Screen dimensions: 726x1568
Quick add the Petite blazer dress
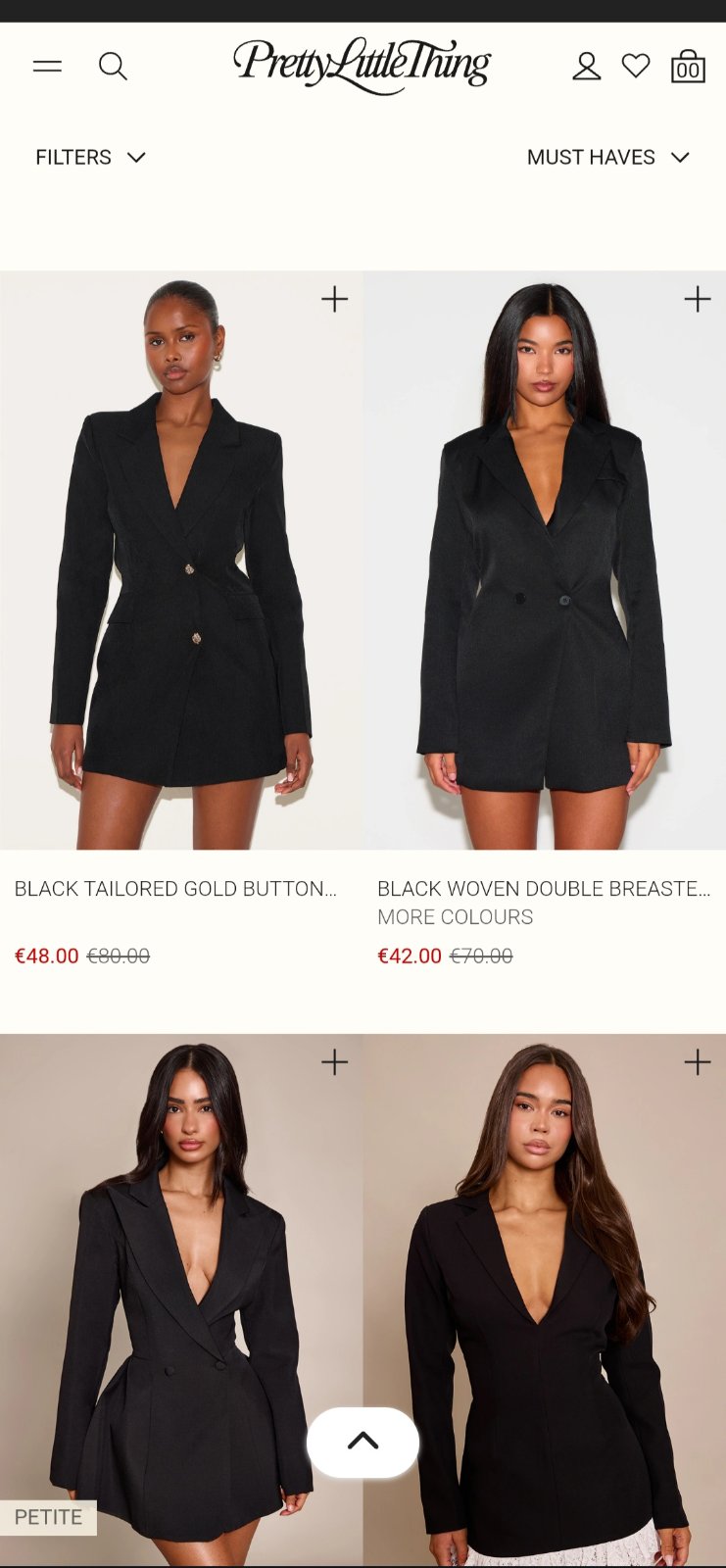tap(335, 1062)
